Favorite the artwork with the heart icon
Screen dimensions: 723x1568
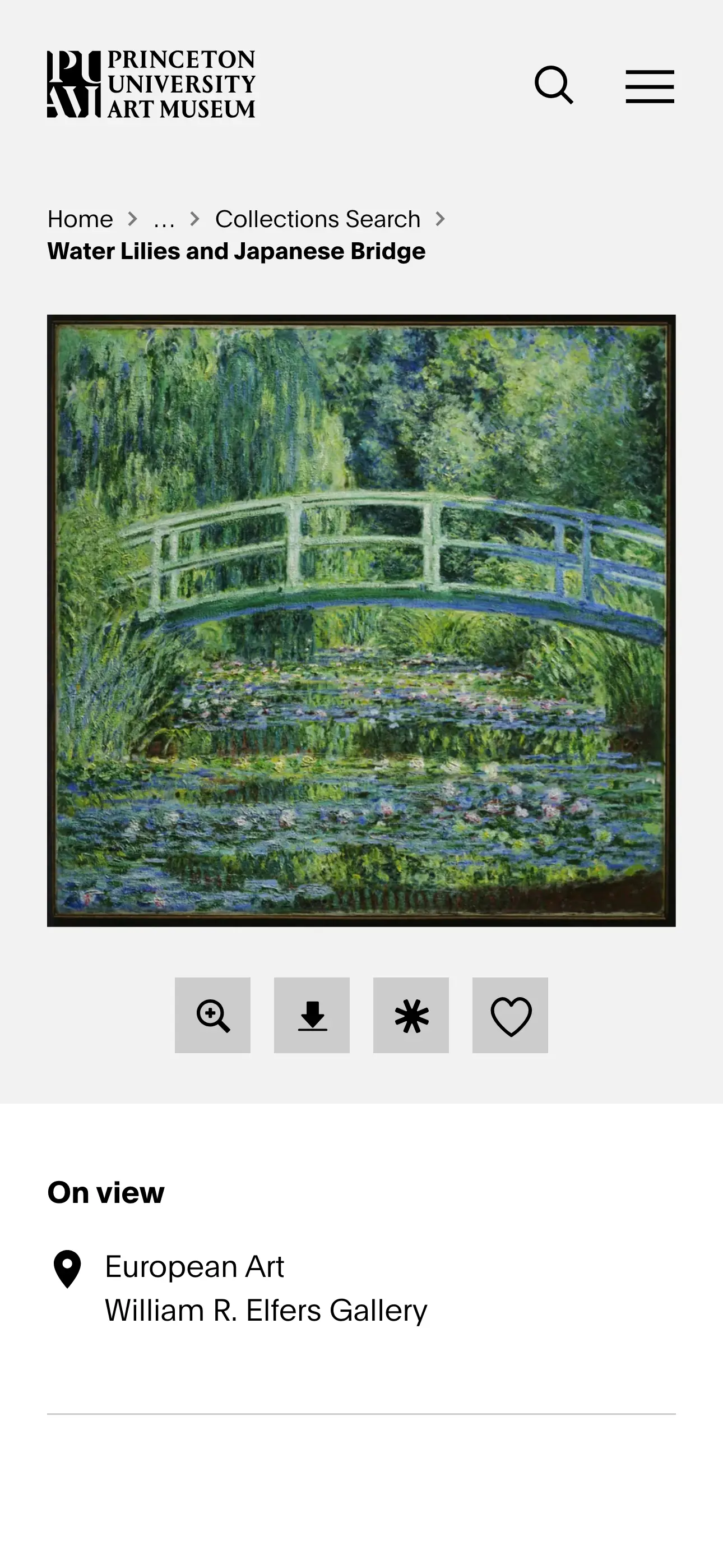(511, 1014)
